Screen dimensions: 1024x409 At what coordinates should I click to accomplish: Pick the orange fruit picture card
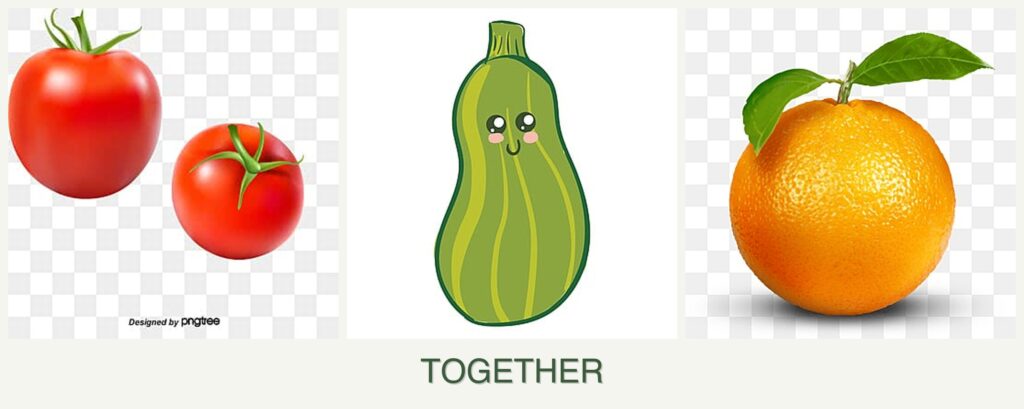click(849, 173)
